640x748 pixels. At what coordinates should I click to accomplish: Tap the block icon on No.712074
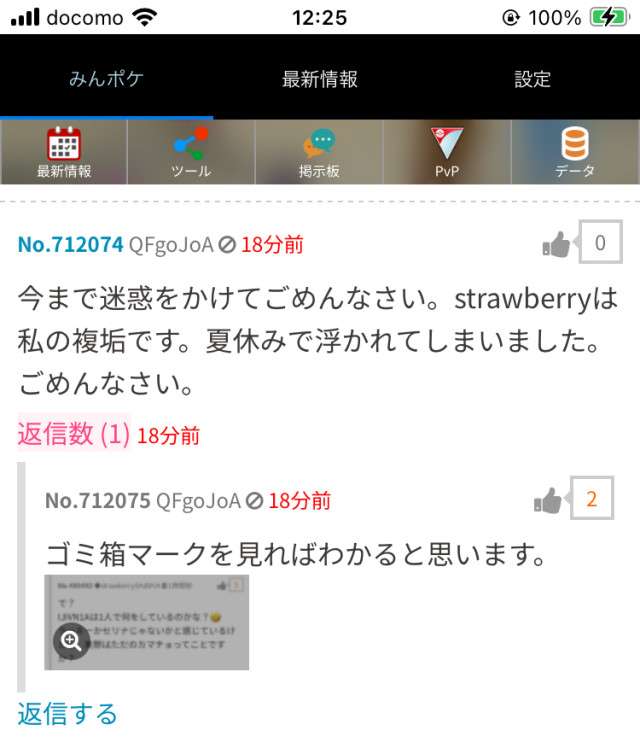pyautogui.click(x=227, y=244)
